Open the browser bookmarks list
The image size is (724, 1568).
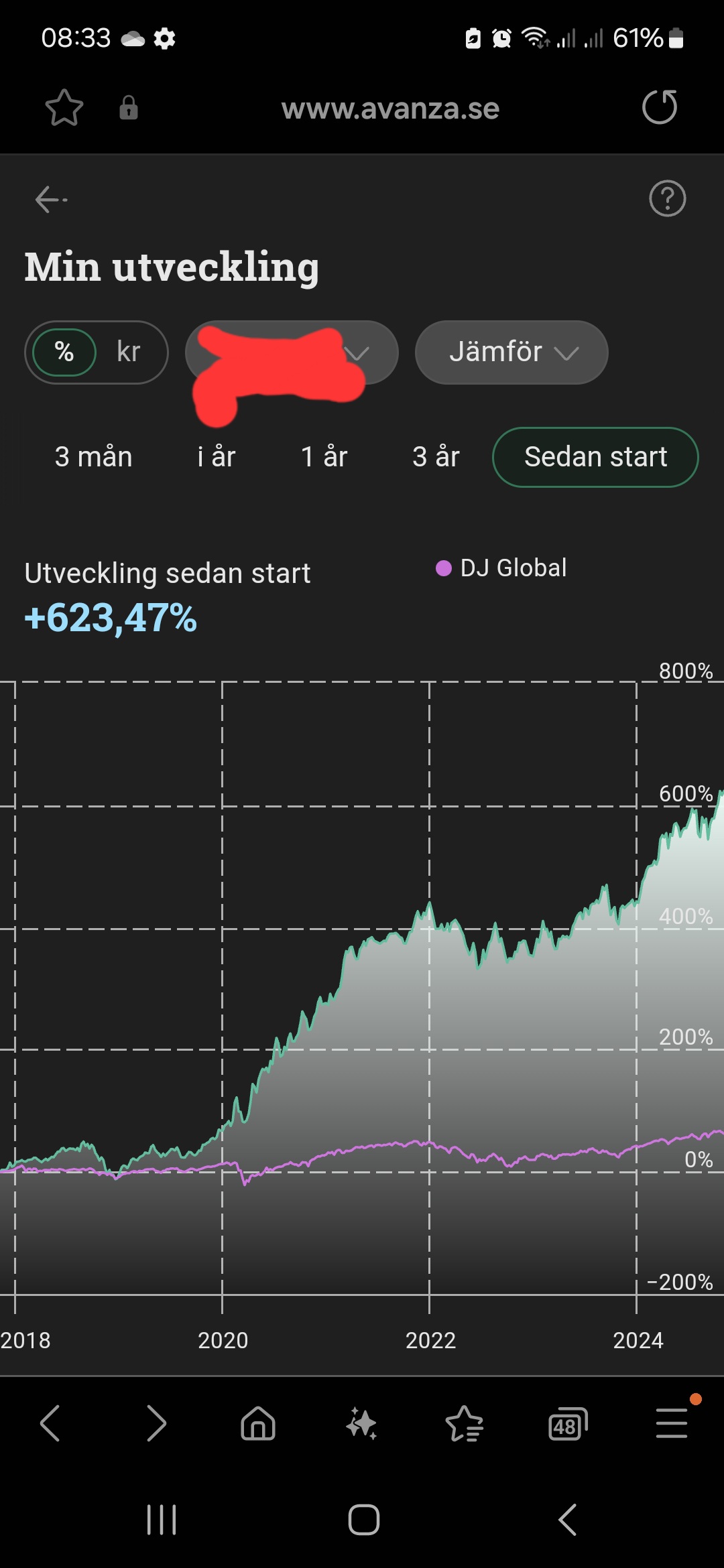point(464,1424)
